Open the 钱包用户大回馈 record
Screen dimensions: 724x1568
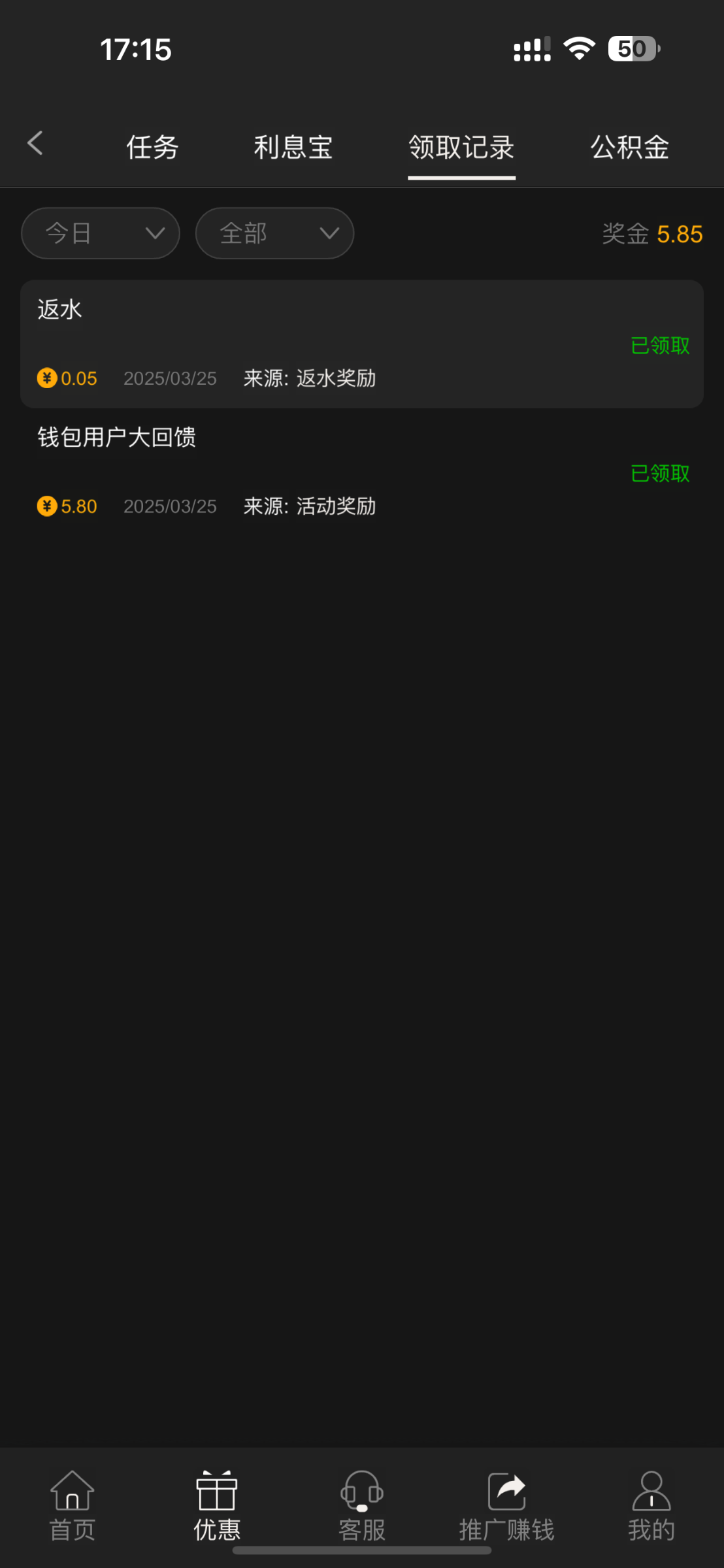point(361,472)
